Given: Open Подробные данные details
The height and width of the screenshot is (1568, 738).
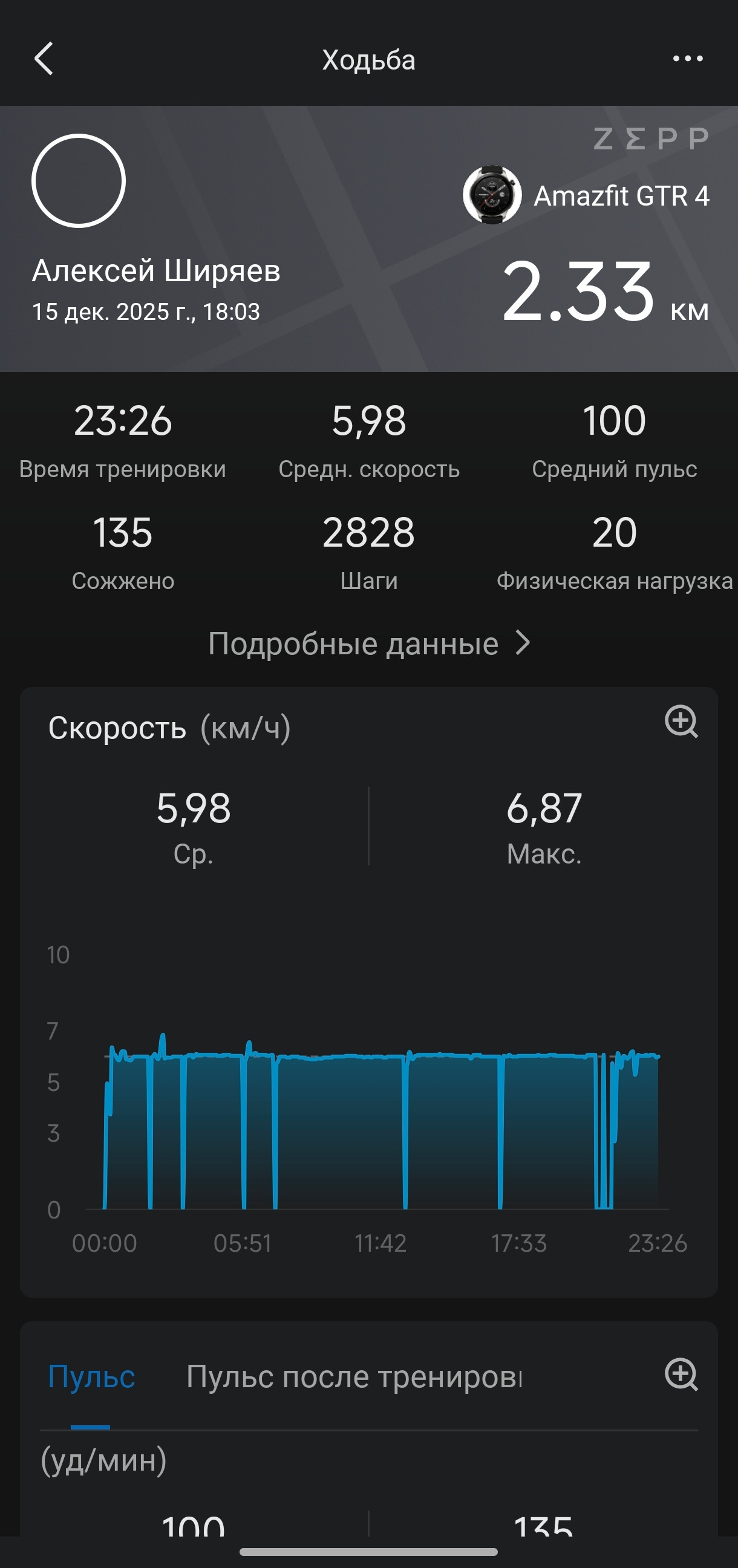Looking at the screenshot, I should tap(369, 643).
